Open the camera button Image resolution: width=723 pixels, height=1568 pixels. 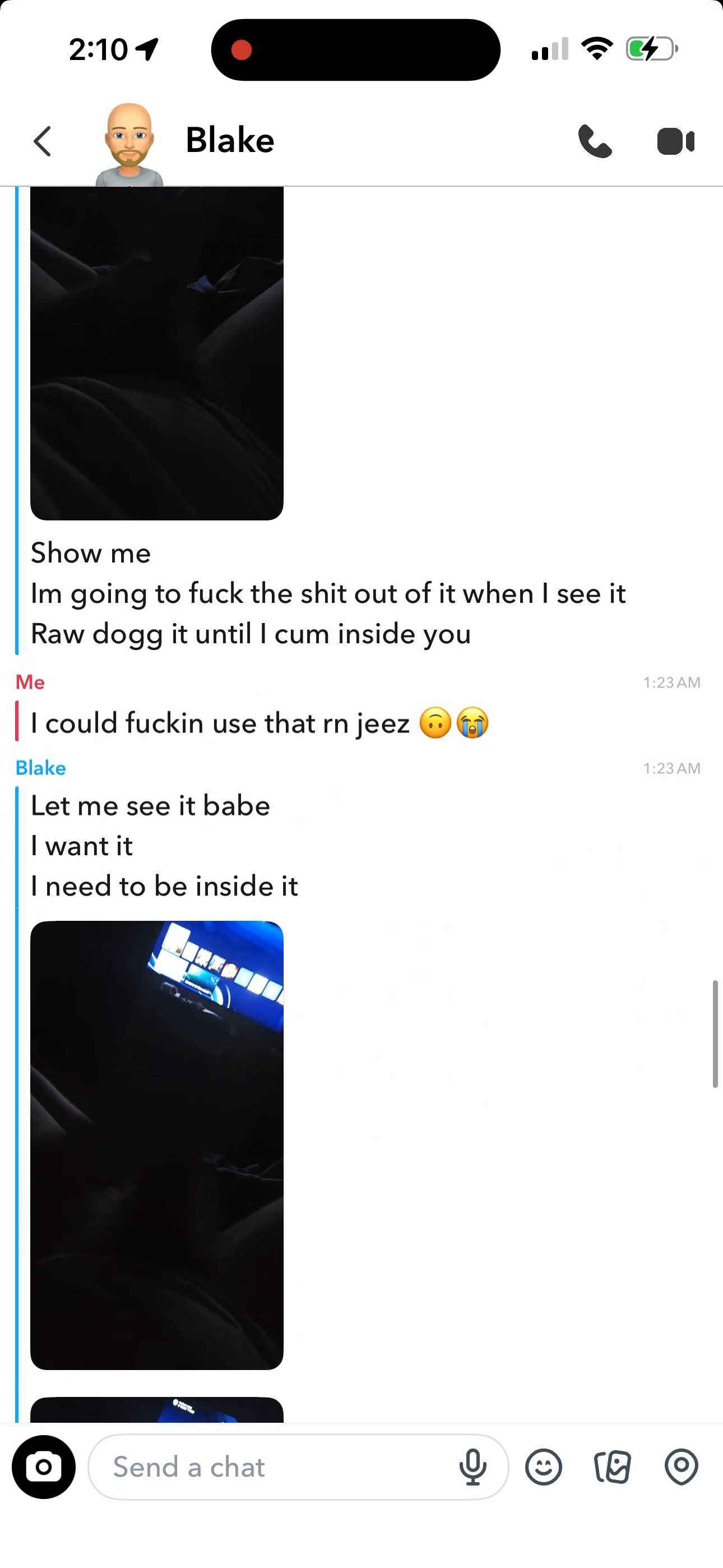point(44,1467)
